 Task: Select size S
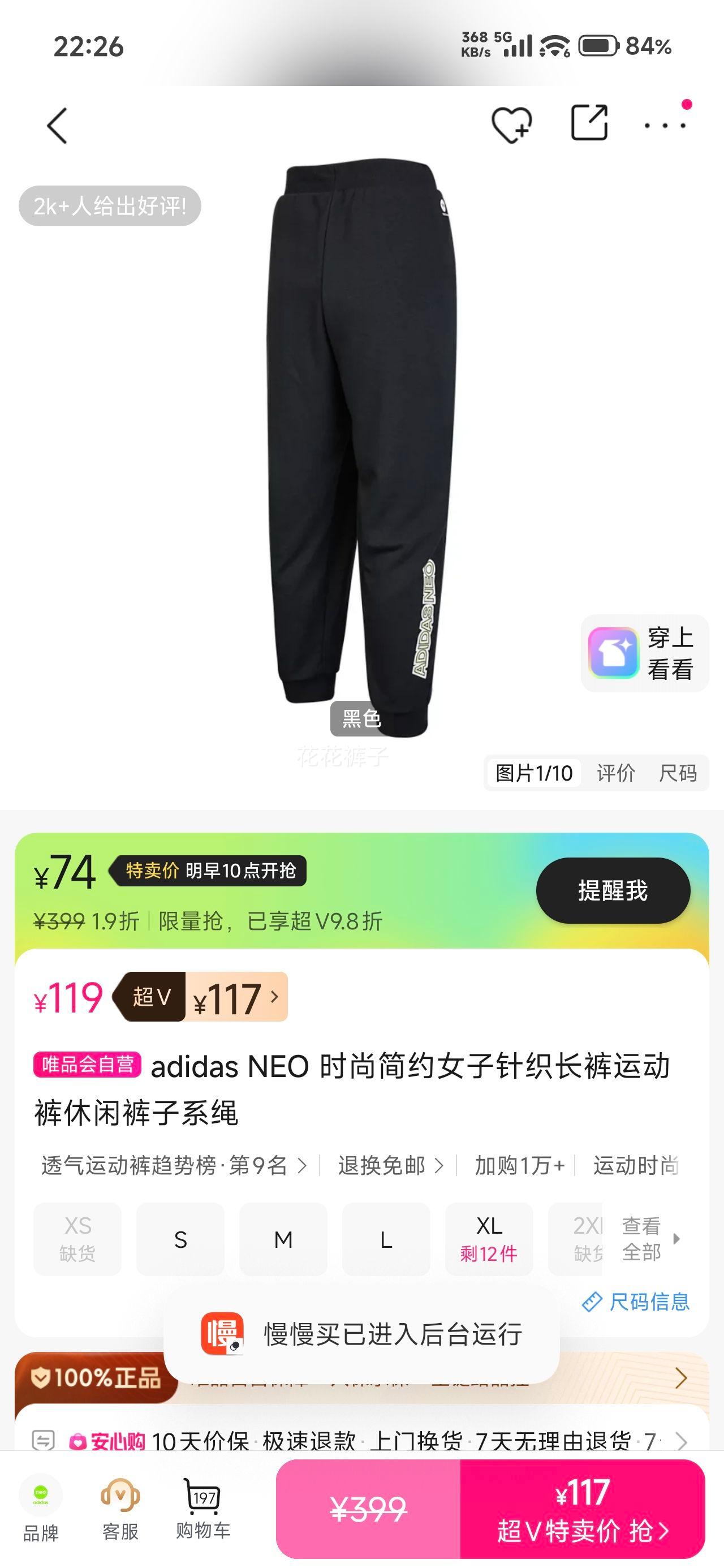180,1239
